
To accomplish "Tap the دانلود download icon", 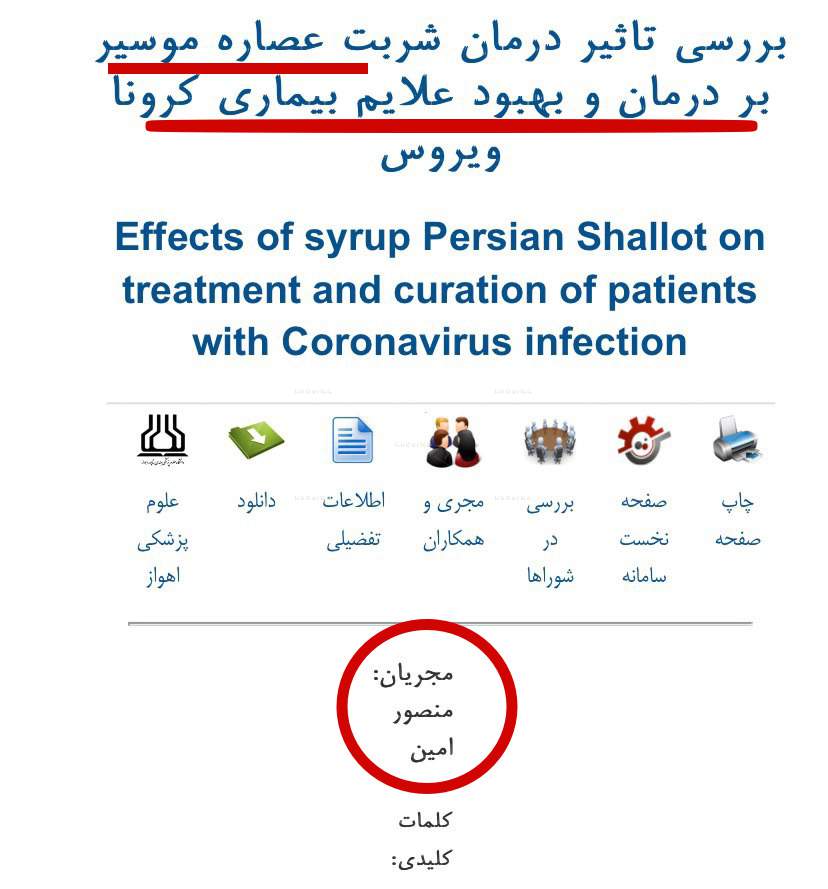I will point(256,440).
